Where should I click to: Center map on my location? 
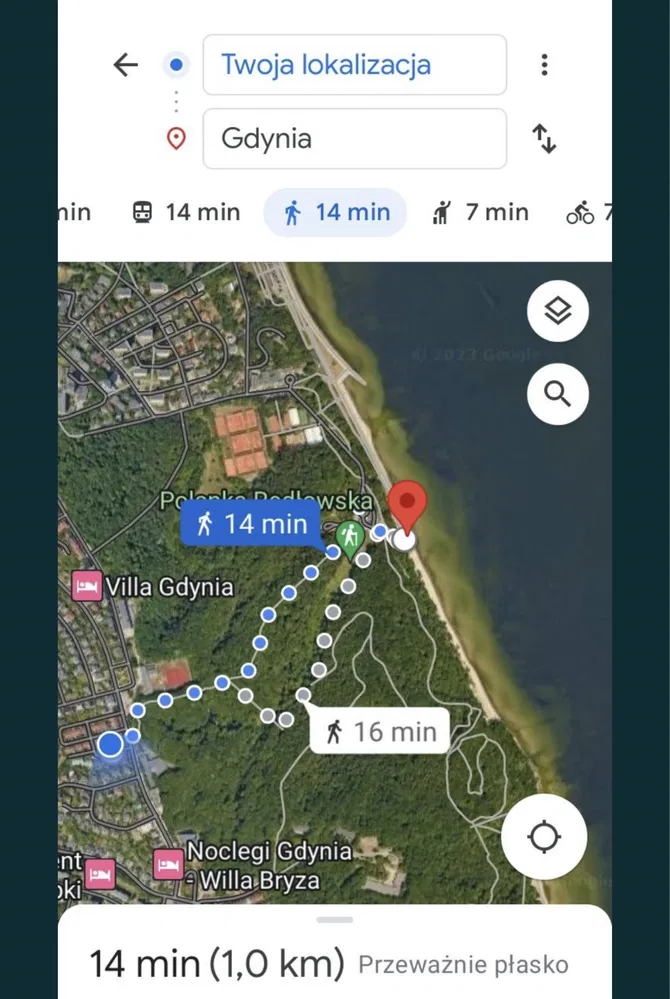click(x=543, y=836)
